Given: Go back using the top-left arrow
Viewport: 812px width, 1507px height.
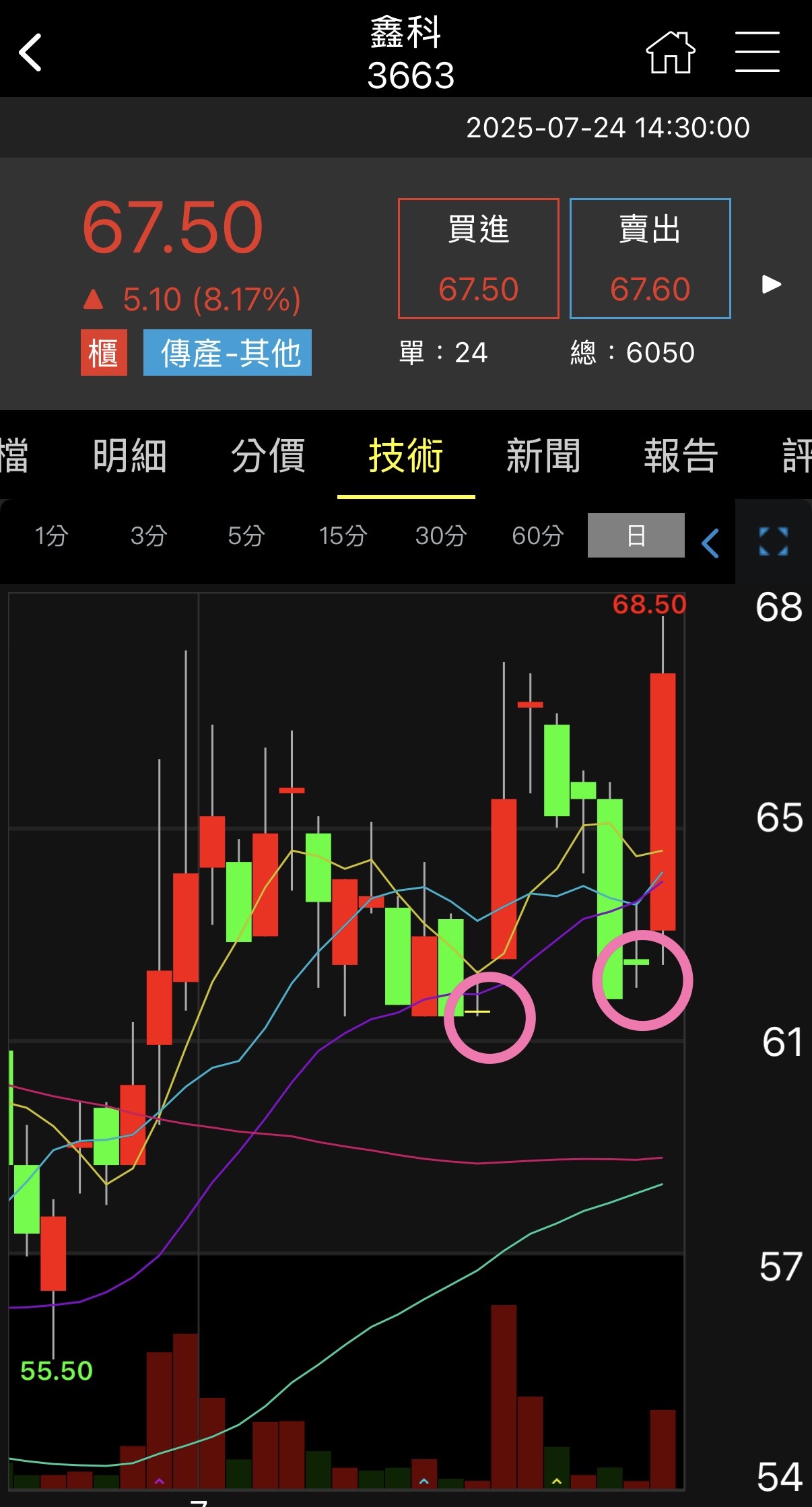Looking at the screenshot, I should (x=30, y=52).
